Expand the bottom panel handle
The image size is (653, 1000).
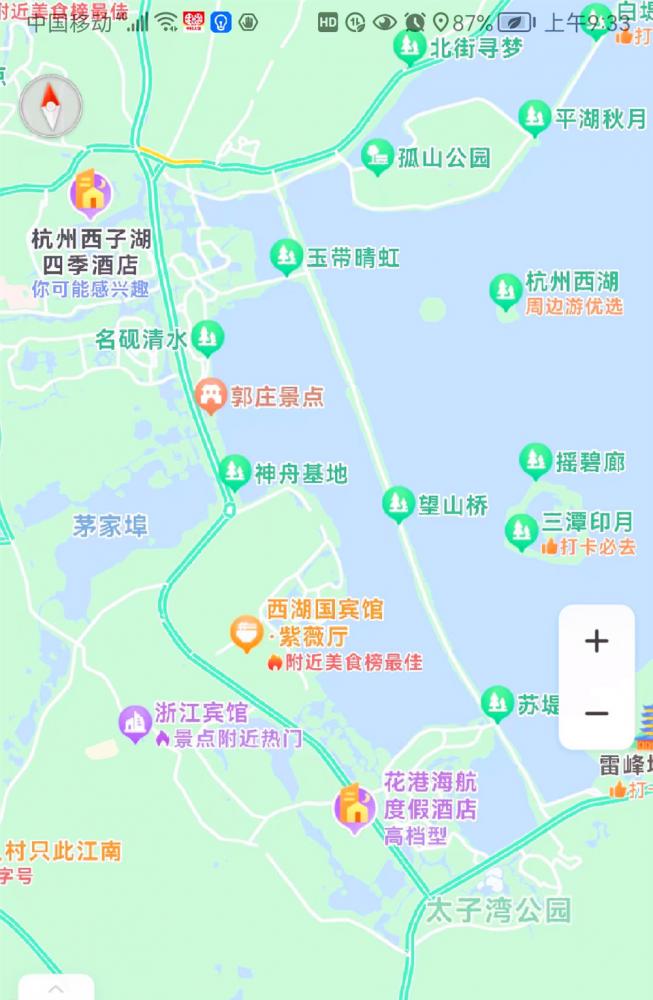click(57, 988)
